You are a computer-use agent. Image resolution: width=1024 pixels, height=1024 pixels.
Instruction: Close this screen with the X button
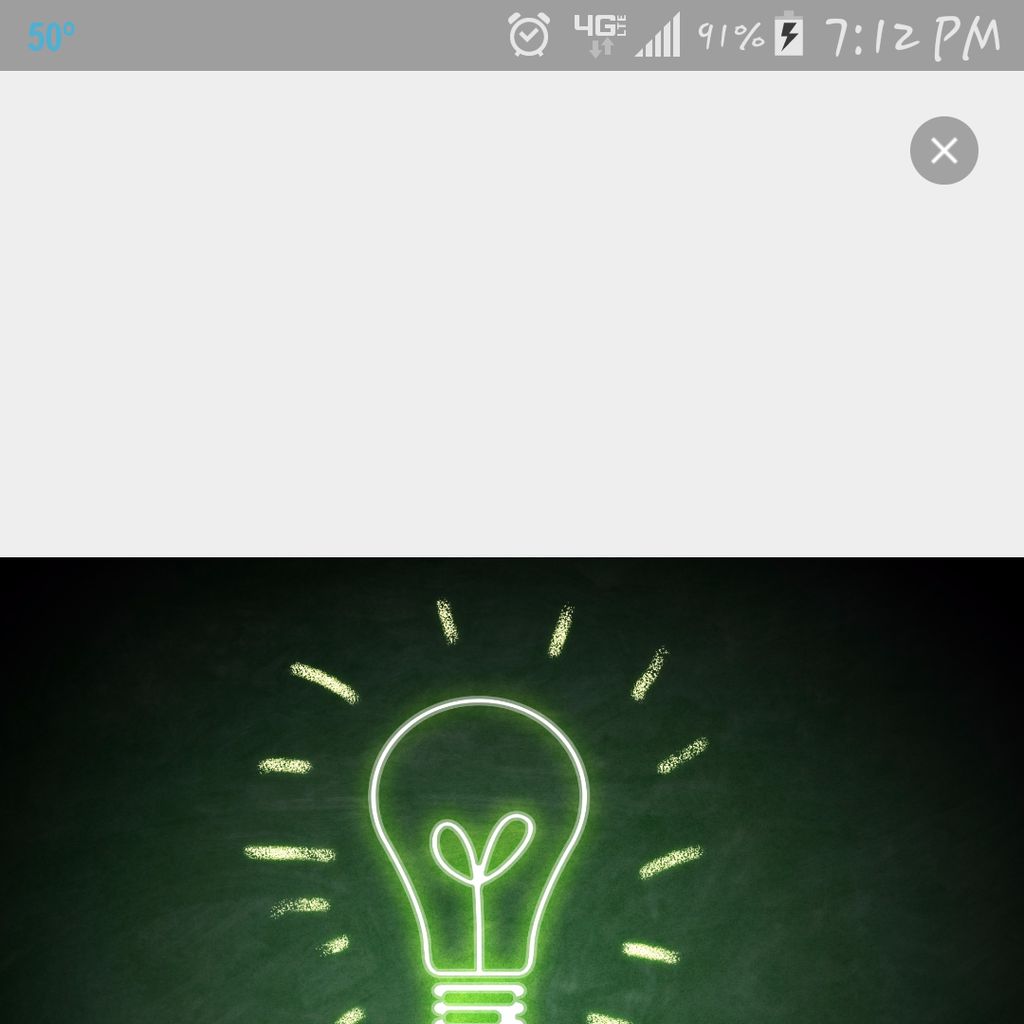[943, 151]
